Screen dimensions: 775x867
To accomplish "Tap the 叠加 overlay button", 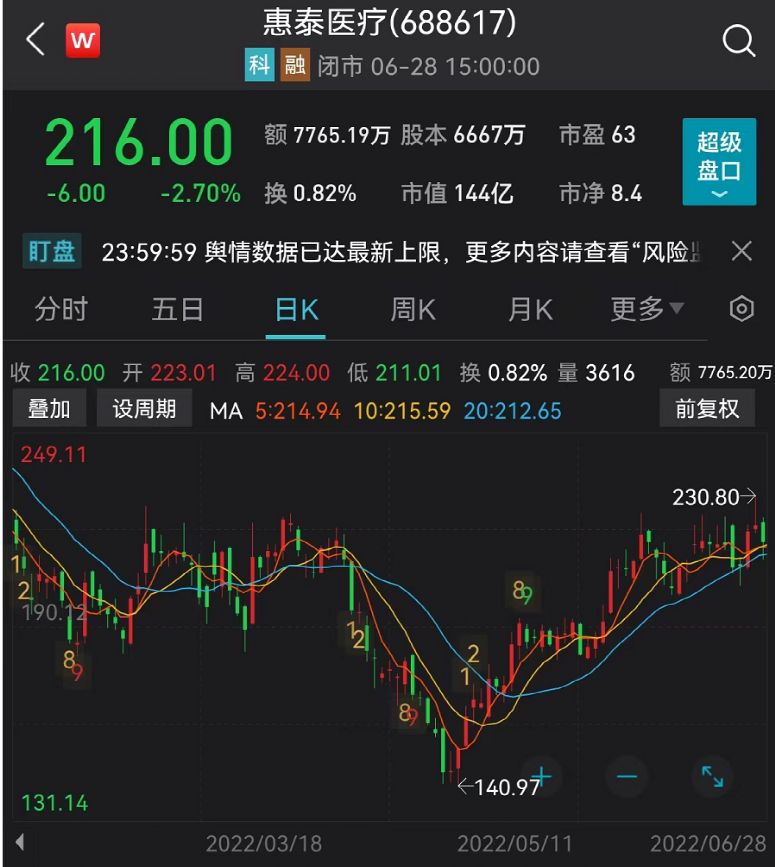I will (x=49, y=409).
